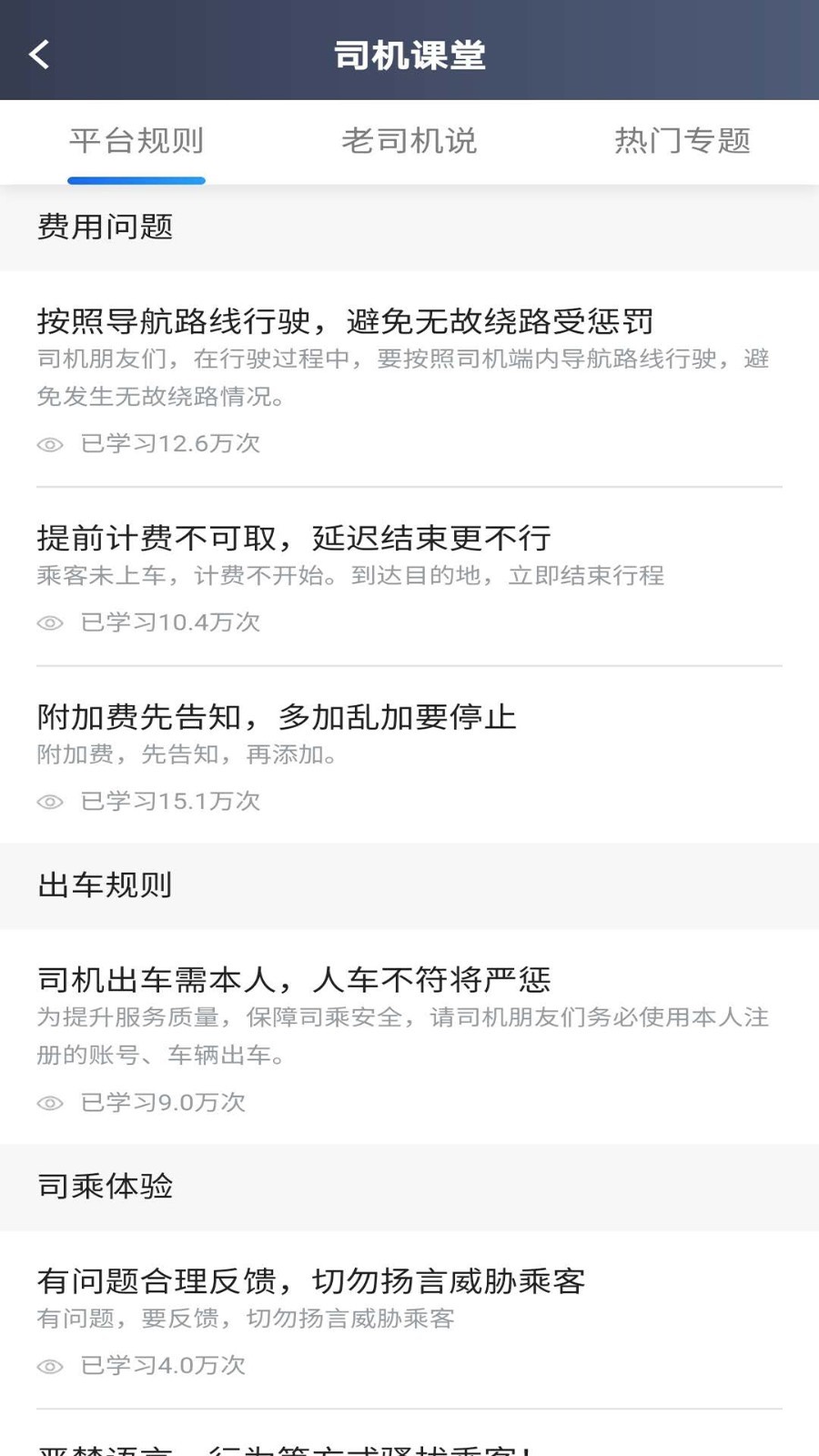Click the eye icon under 司机出车需本人 article
This screenshot has height=1456, width=819.
pos(50,1103)
